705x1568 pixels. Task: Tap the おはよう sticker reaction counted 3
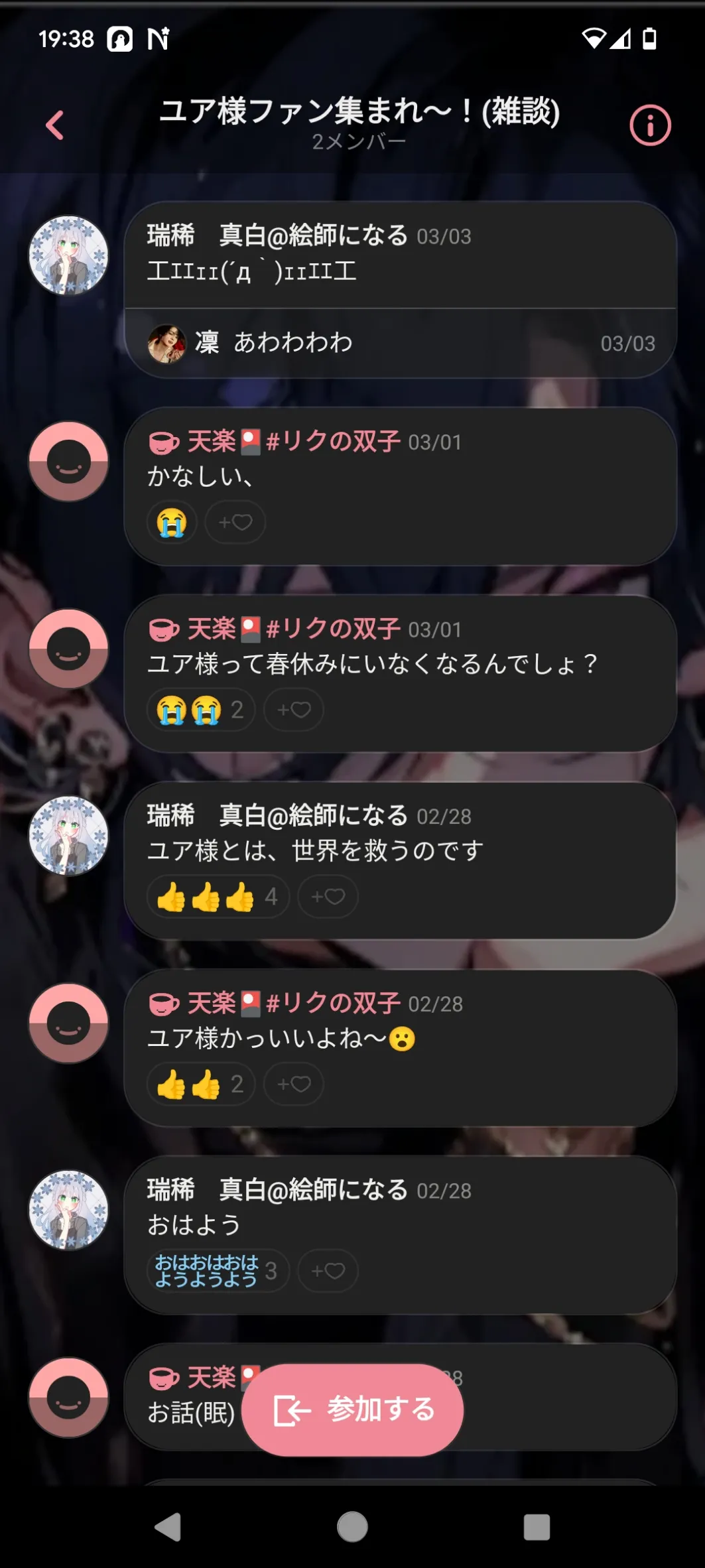click(218, 1271)
